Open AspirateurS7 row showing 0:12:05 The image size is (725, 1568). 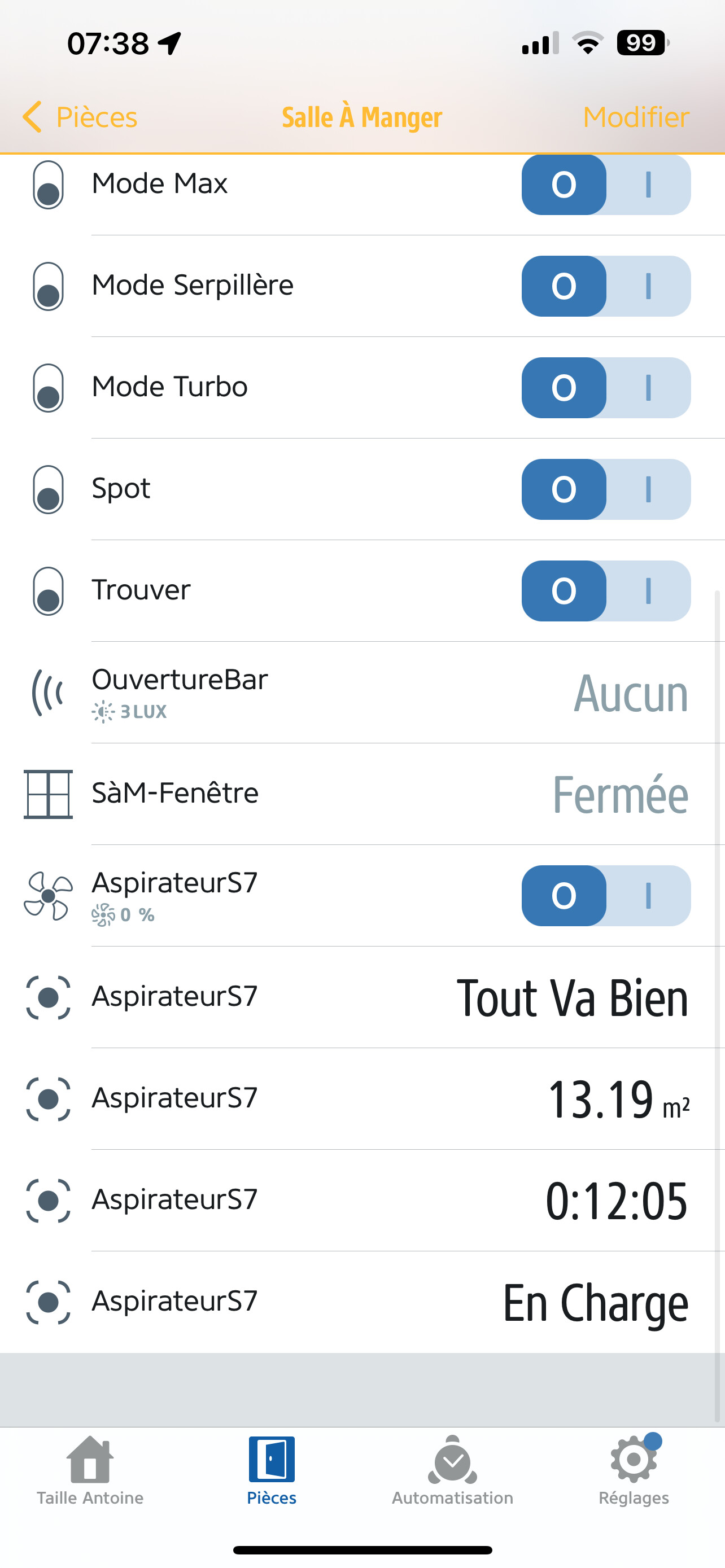tap(362, 1201)
